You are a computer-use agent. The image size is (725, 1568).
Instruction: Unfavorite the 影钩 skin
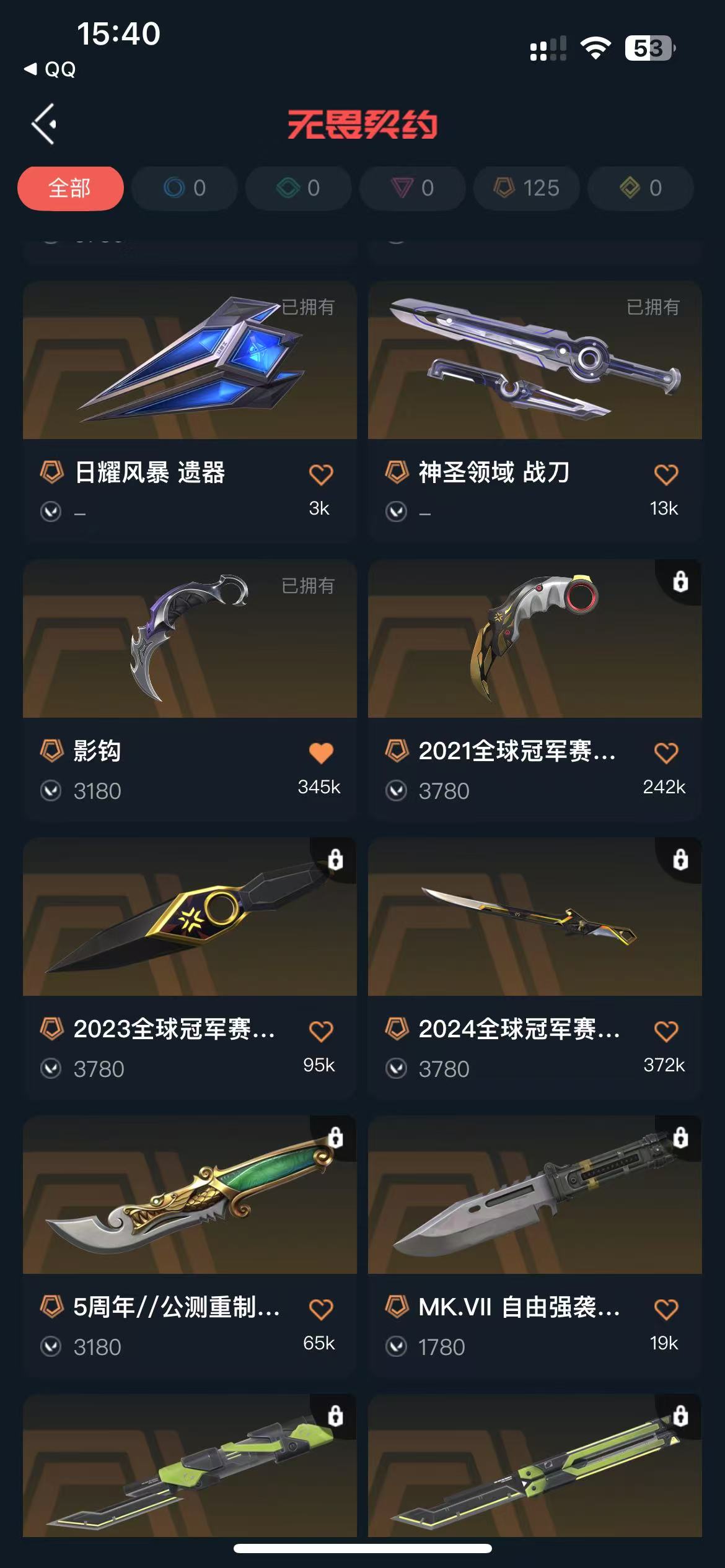pyautogui.click(x=320, y=753)
